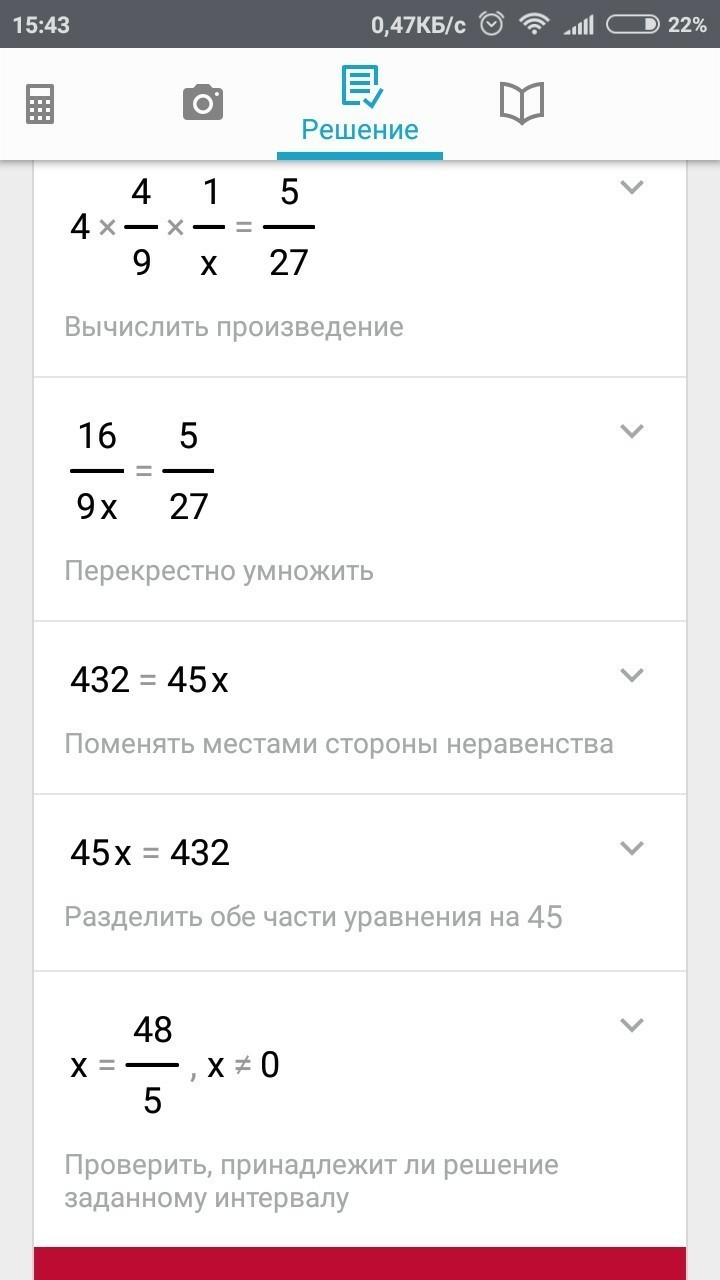Switch to the calculator tab
Image resolution: width=720 pixels, height=1280 pixels.
[40, 104]
